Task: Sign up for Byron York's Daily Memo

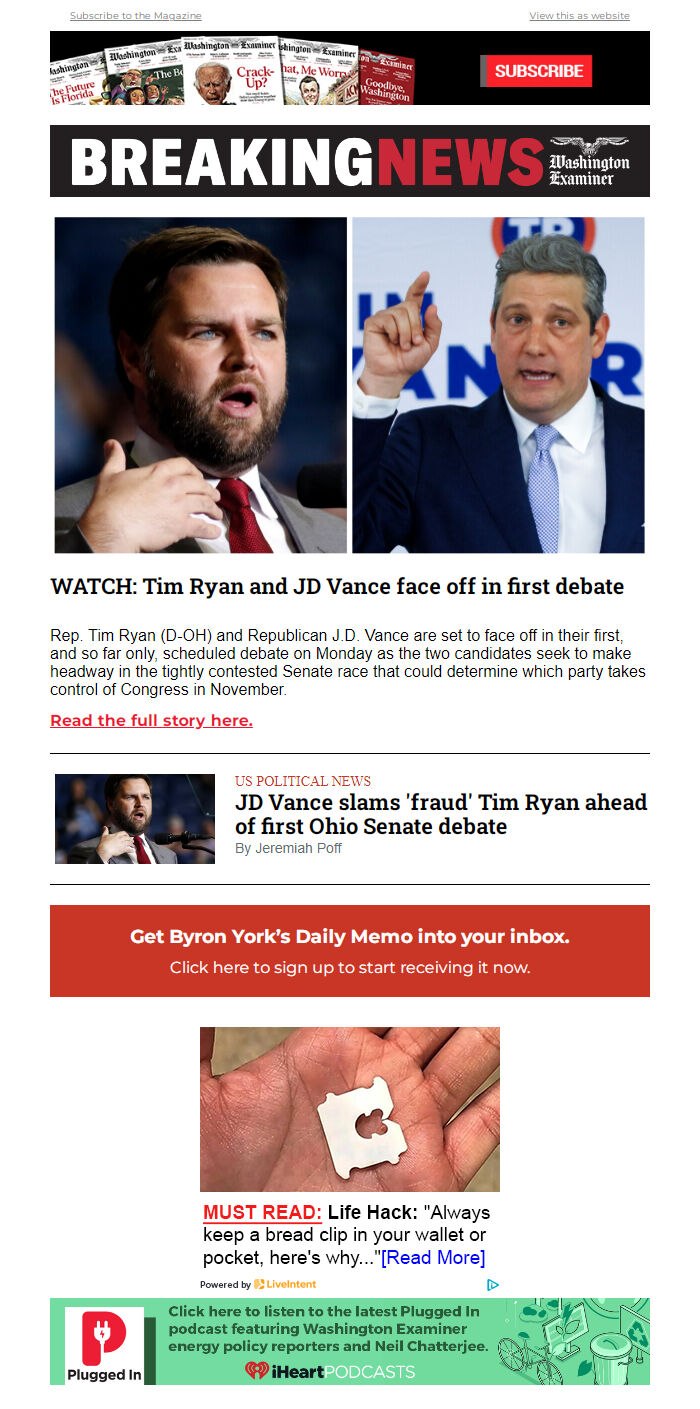Action: (x=349, y=950)
